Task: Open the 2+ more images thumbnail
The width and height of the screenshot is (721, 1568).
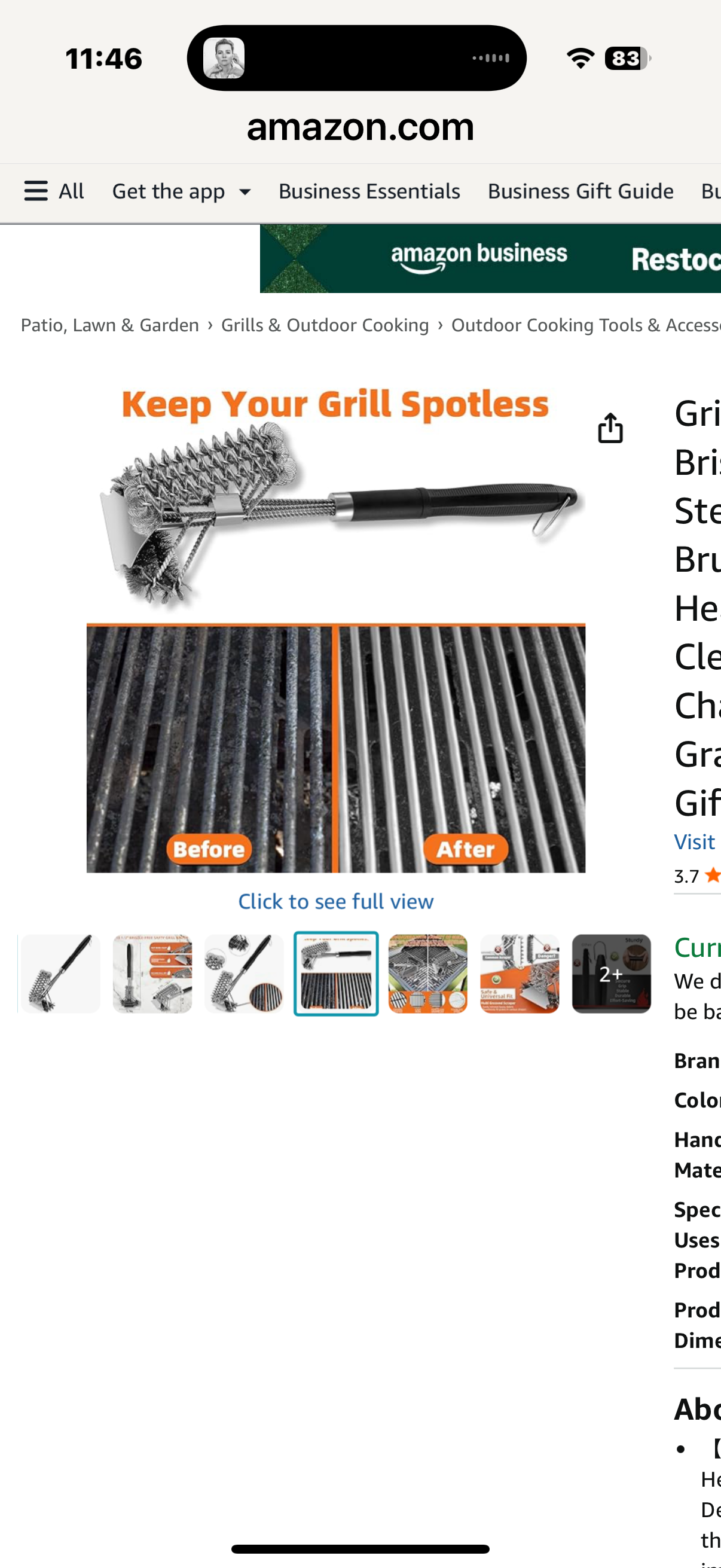Action: click(x=611, y=974)
